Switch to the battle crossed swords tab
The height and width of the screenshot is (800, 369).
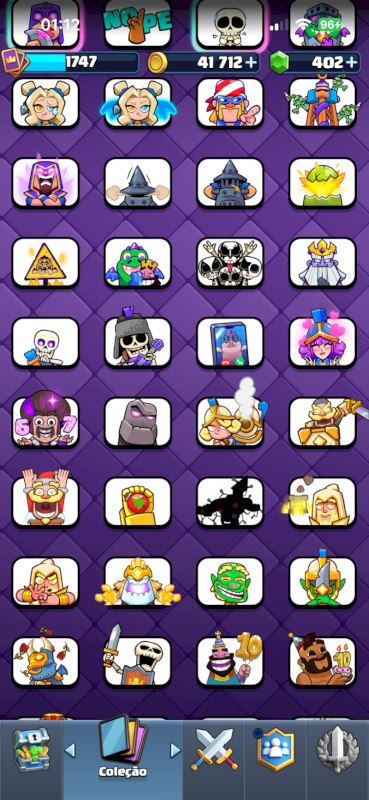[x=214, y=750]
